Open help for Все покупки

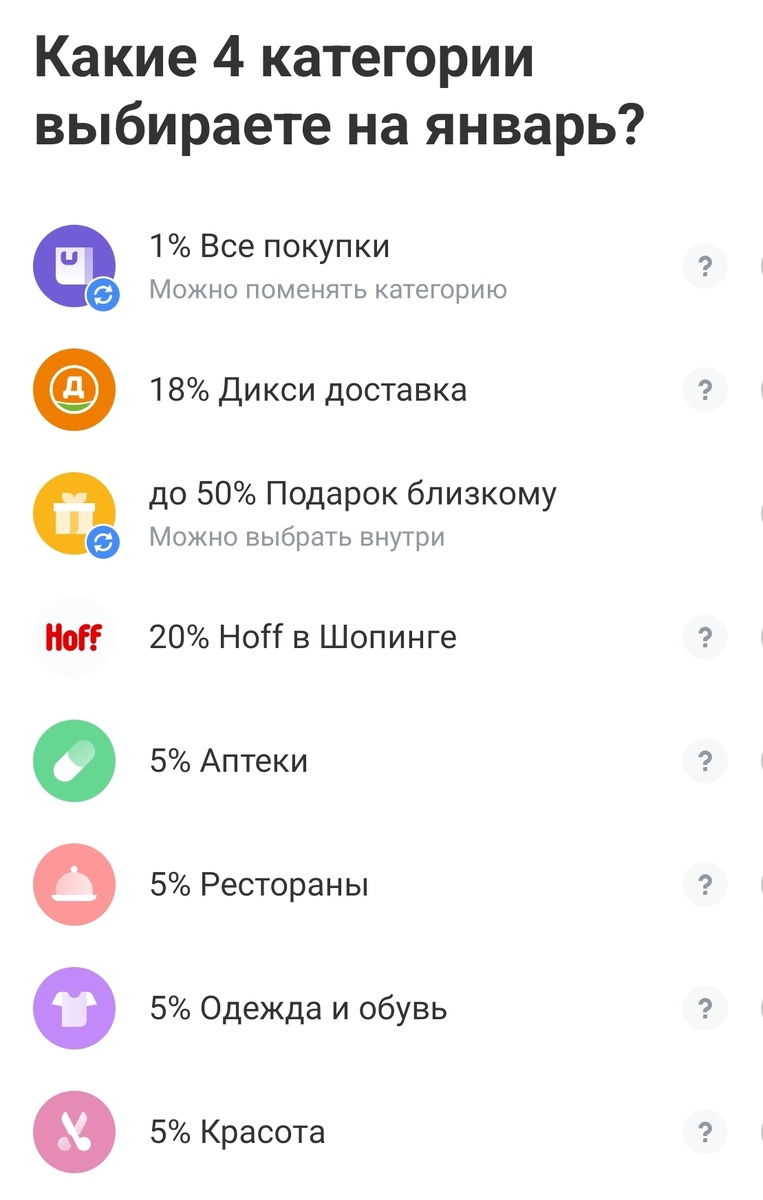[705, 267]
